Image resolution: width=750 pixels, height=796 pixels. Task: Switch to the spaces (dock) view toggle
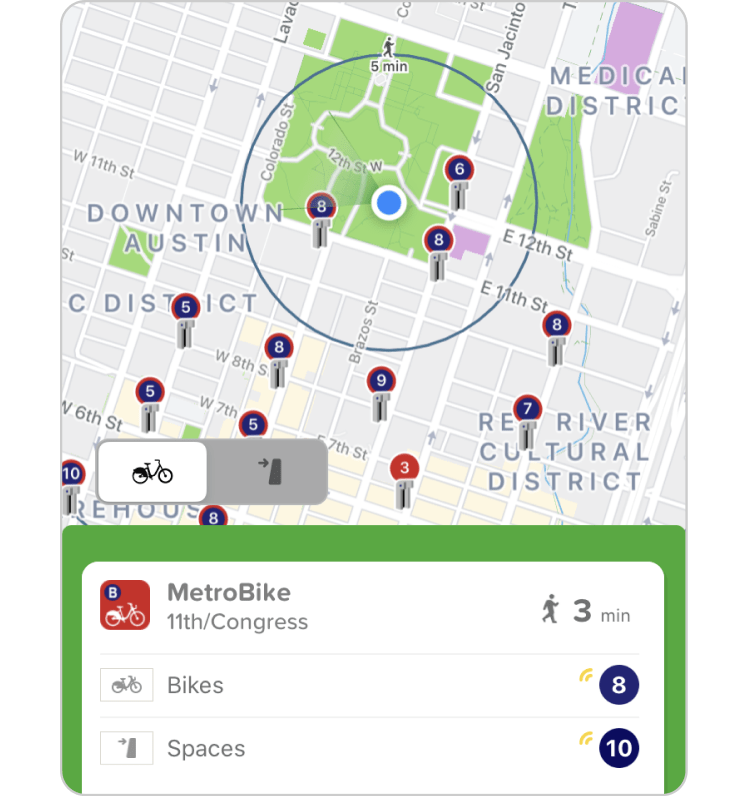click(x=268, y=472)
